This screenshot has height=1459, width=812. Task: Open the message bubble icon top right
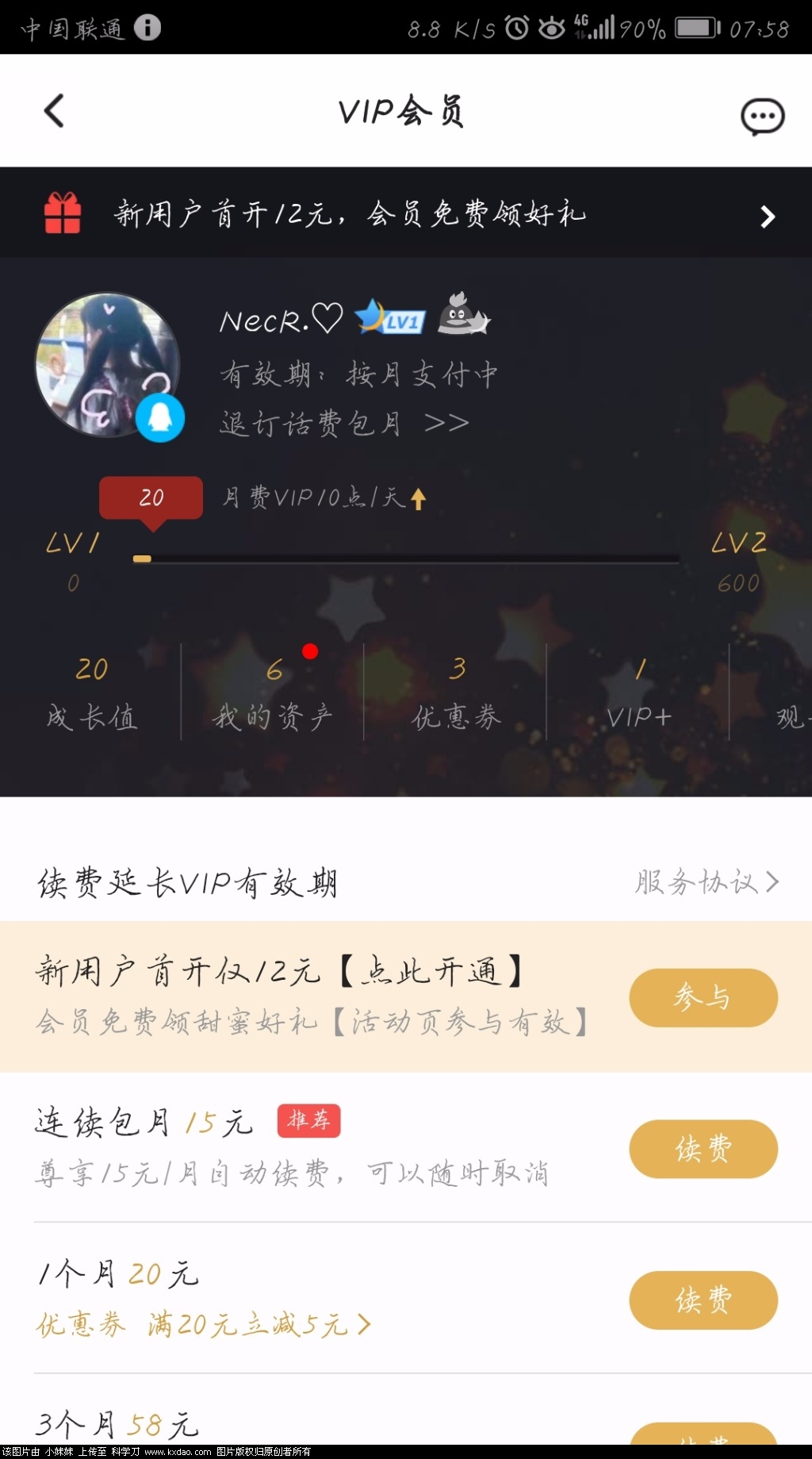tap(761, 115)
